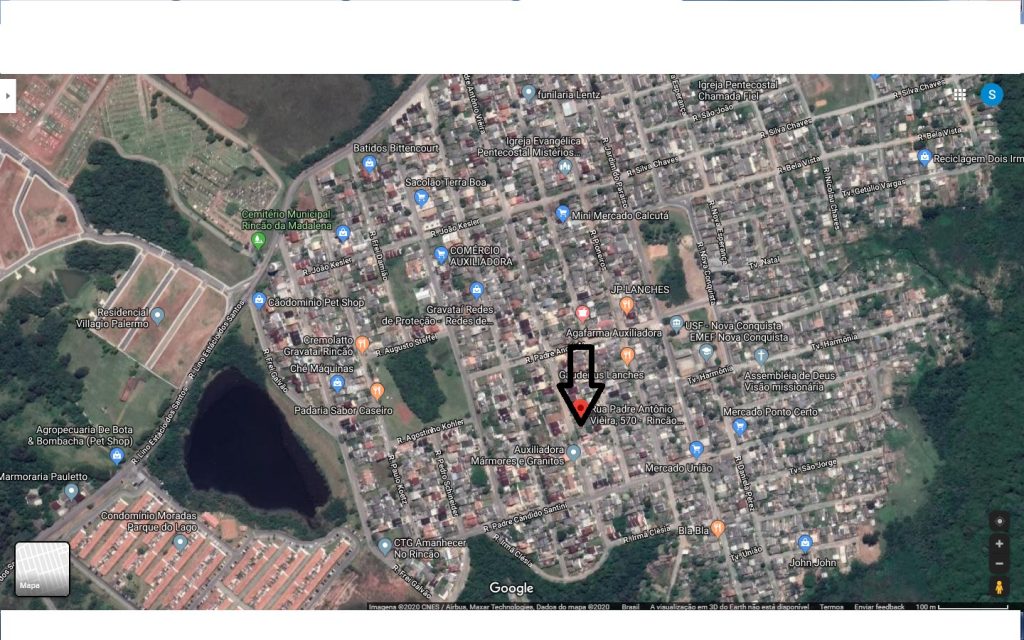Open Enviar feedback link

click(x=880, y=606)
